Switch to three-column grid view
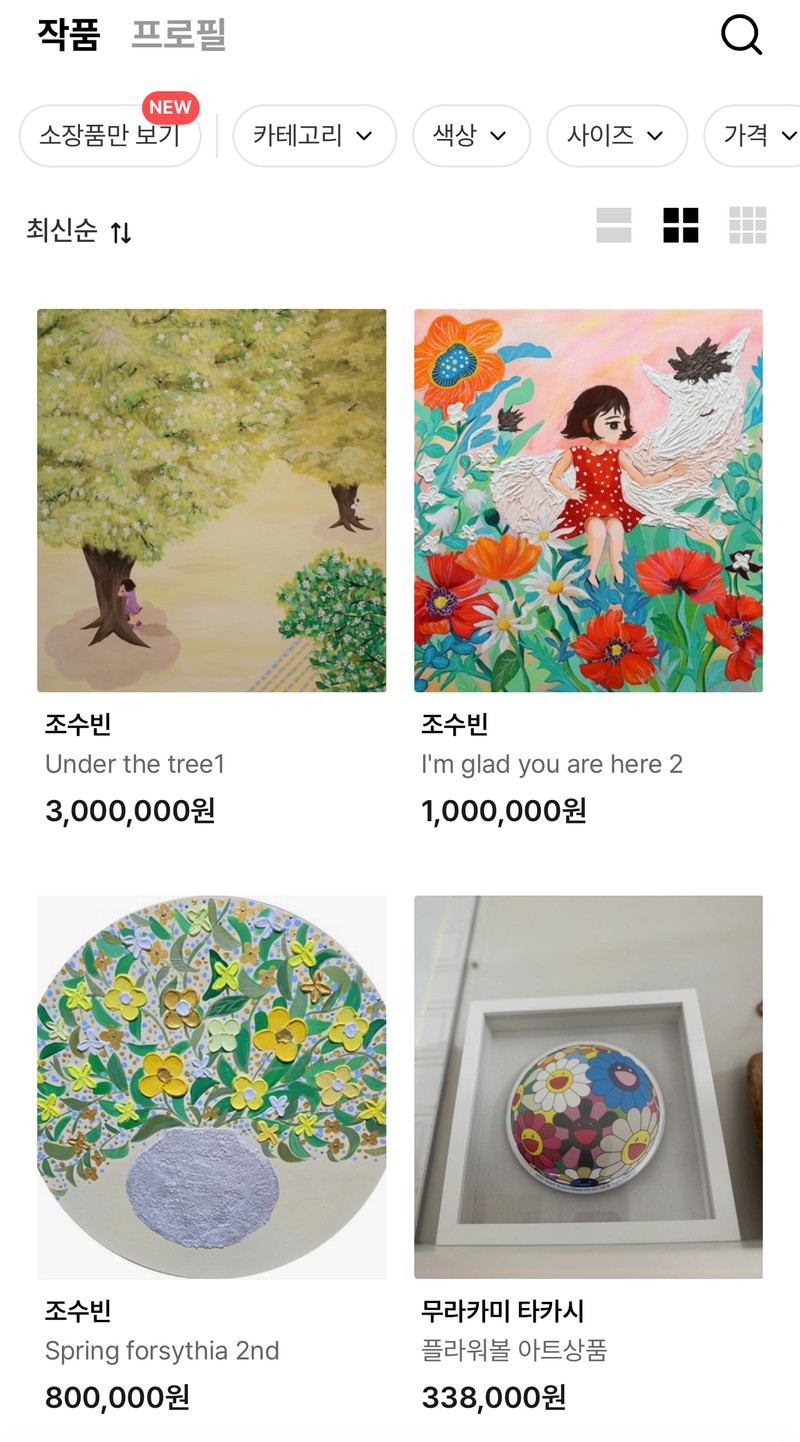The width and height of the screenshot is (800, 1442). point(747,226)
